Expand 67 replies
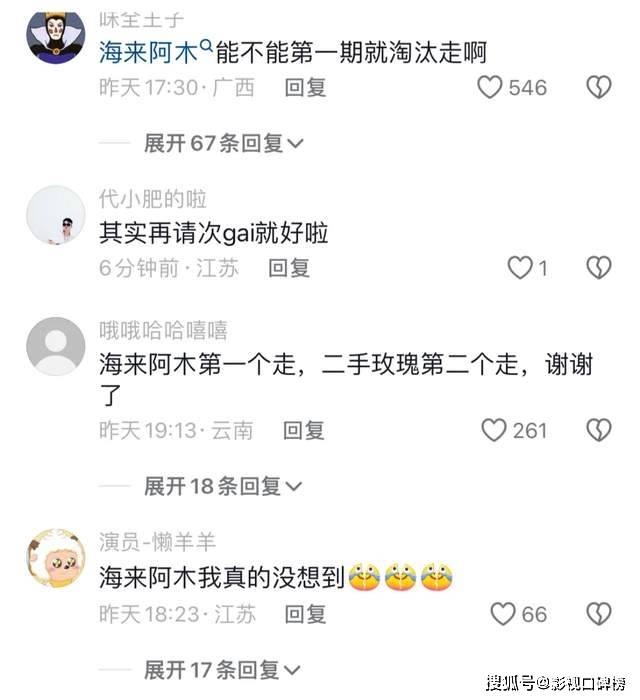 coord(223,143)
